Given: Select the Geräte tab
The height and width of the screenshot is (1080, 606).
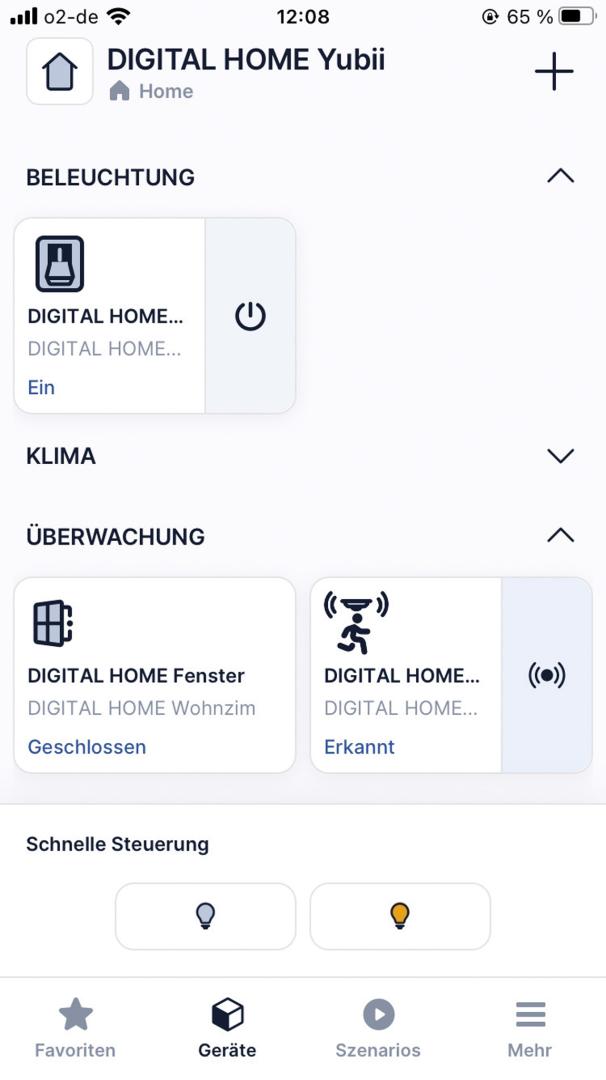Looking at the screenshot, I should (x=227, y=1028).
